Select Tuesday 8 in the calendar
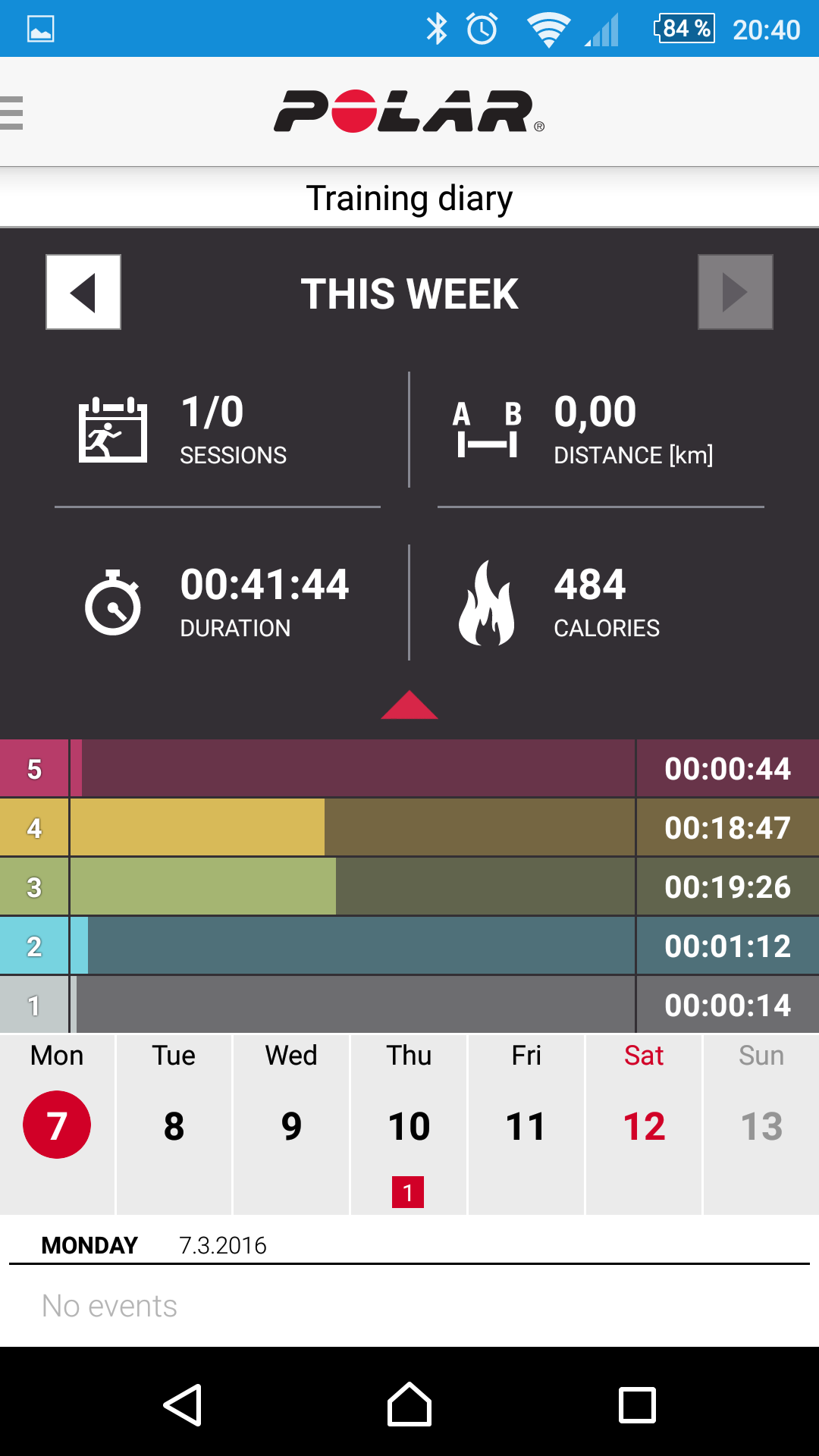The image size is (819, 1456). (x=174, y=1125)
